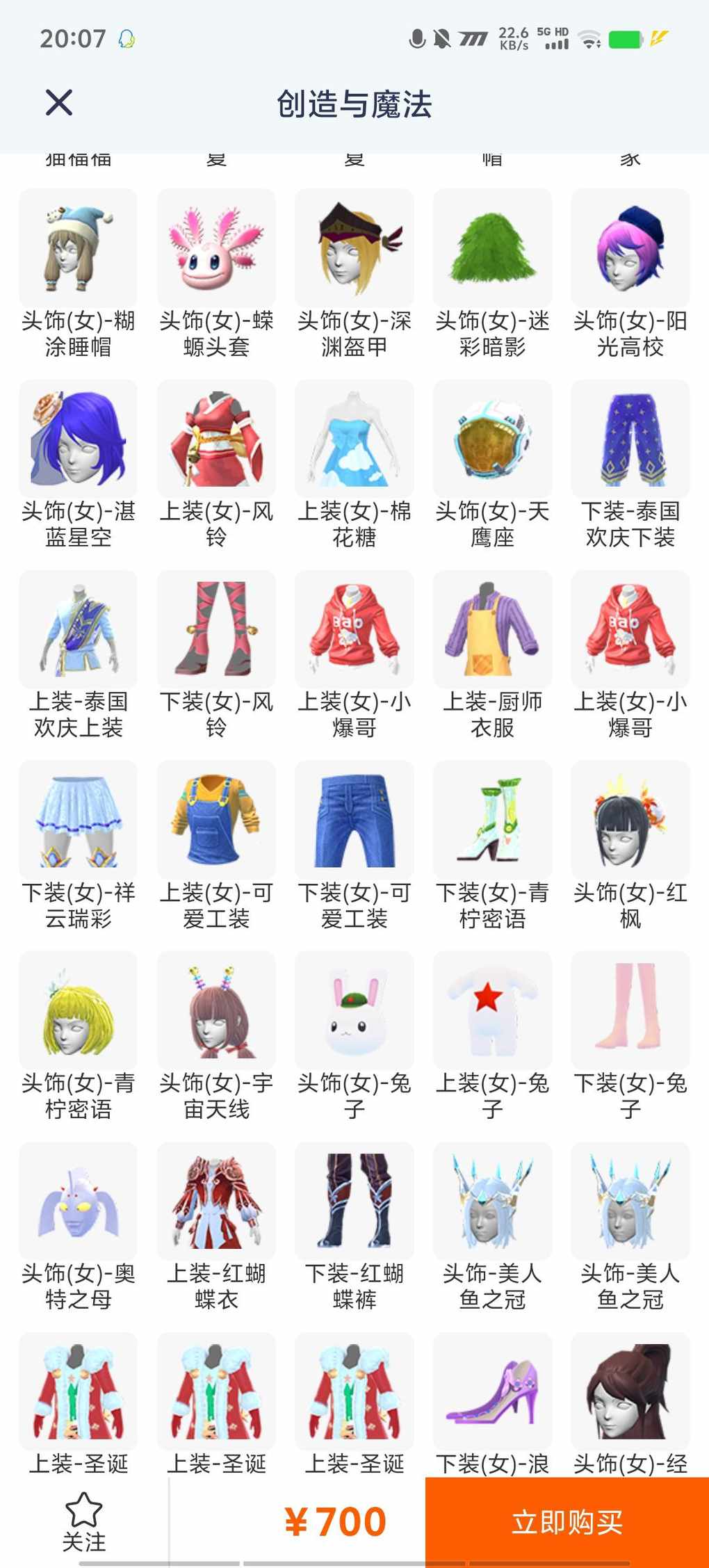709x1568 pixels.
Task: View the 上装(女)-可爱工装 overalls item
Action: 216,846
